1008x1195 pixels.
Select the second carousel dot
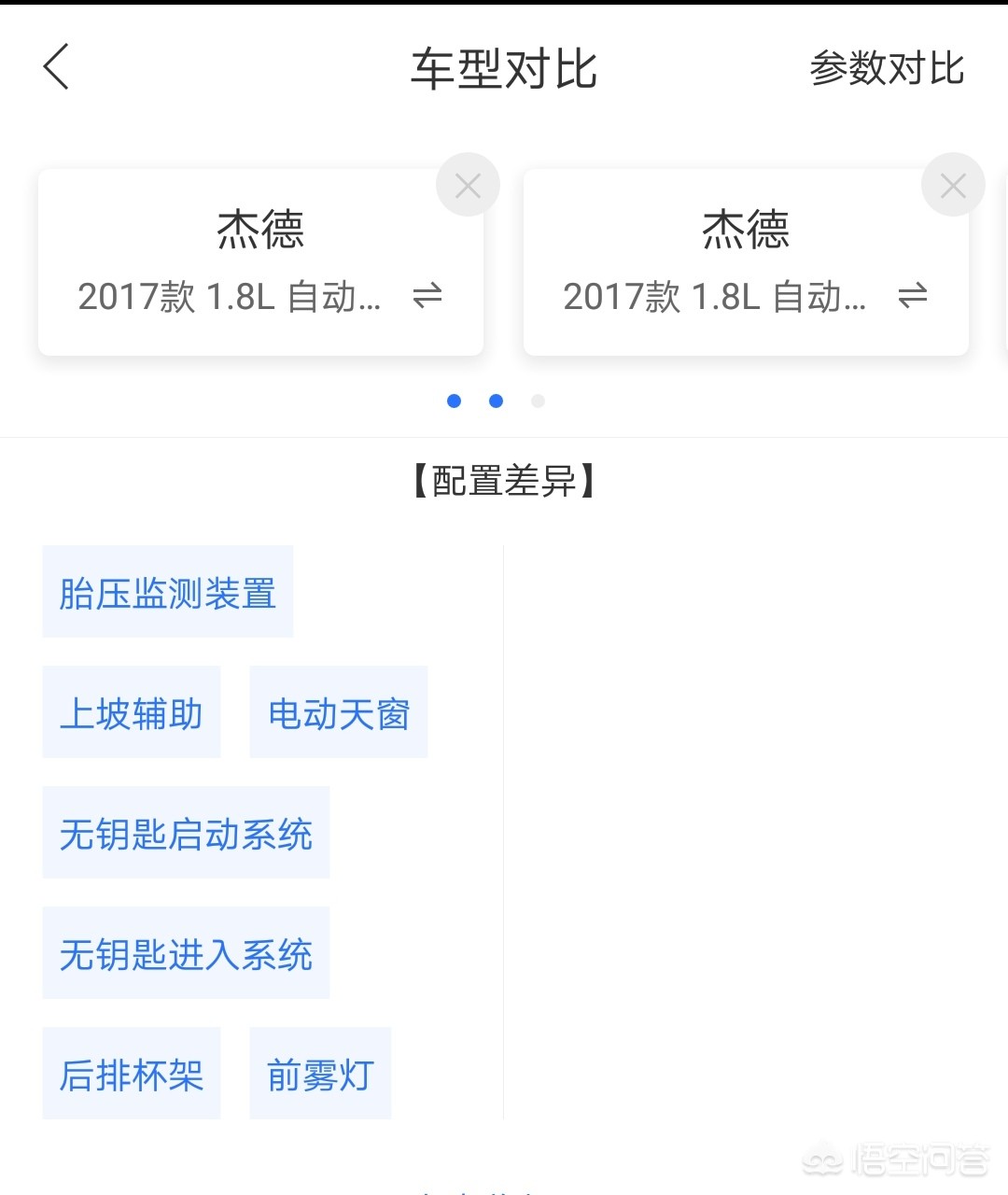click(496, 401)
